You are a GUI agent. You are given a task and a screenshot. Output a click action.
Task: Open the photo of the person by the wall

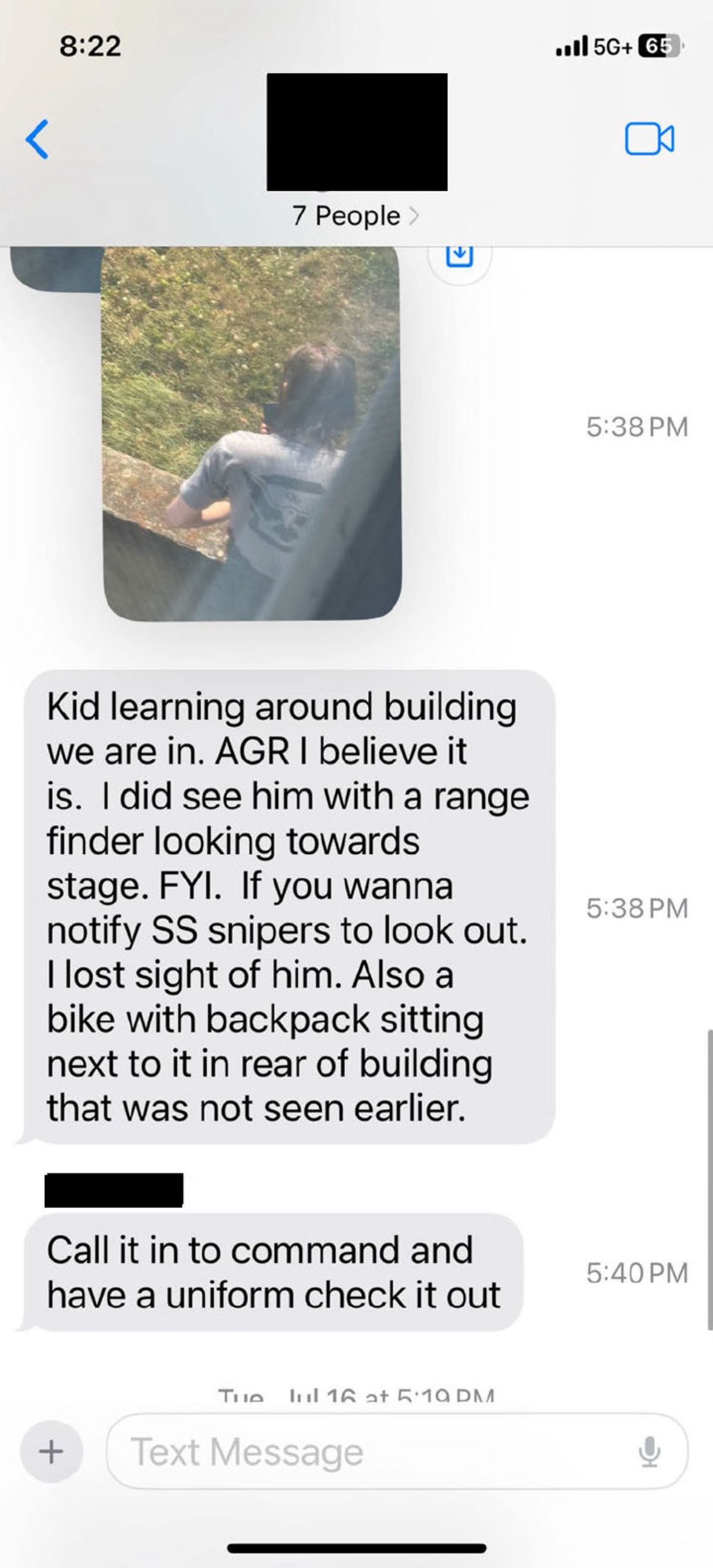(x=252, y=433)
